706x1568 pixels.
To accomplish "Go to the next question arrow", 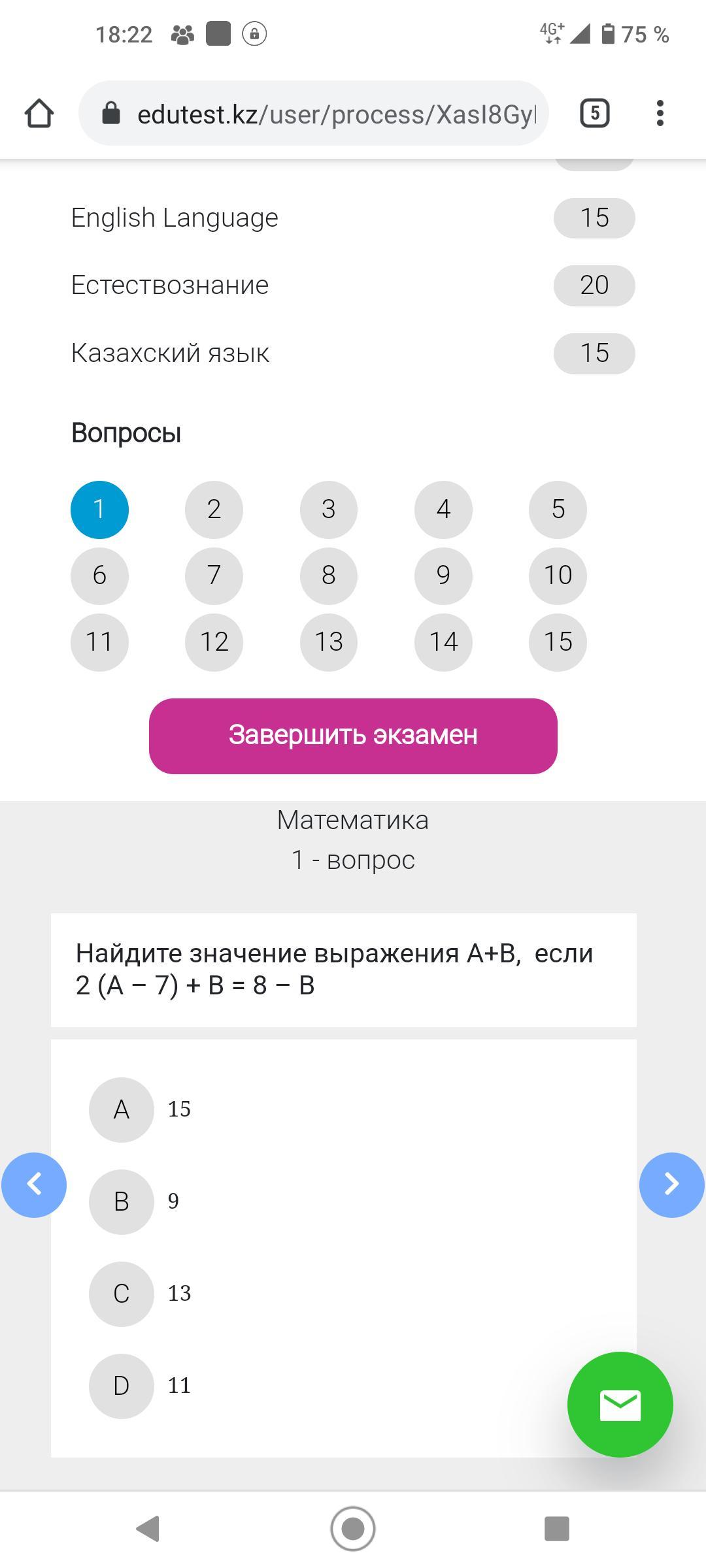I will pos(671,1184).
